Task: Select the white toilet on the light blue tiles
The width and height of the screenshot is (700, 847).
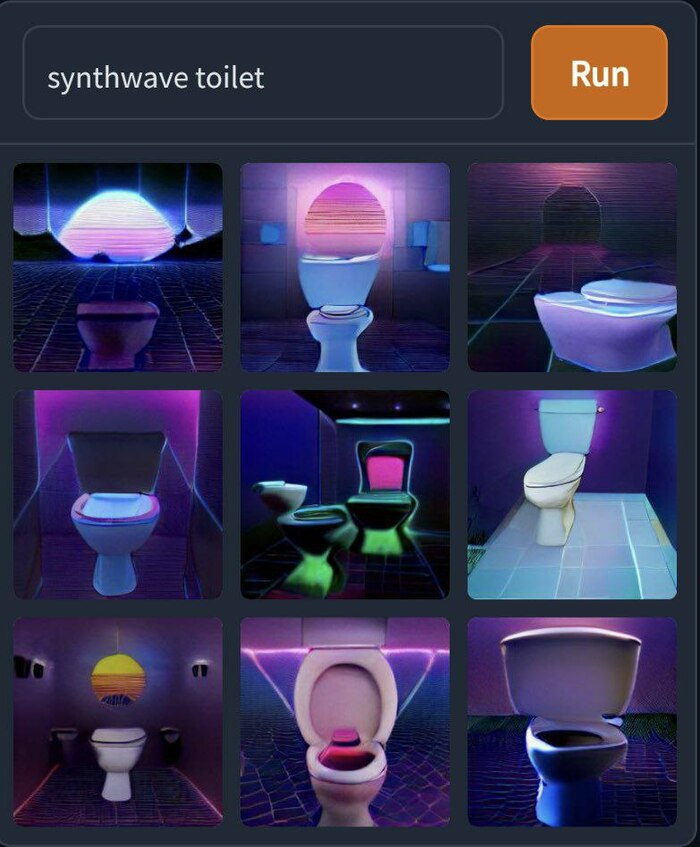Action: point(572,494)
